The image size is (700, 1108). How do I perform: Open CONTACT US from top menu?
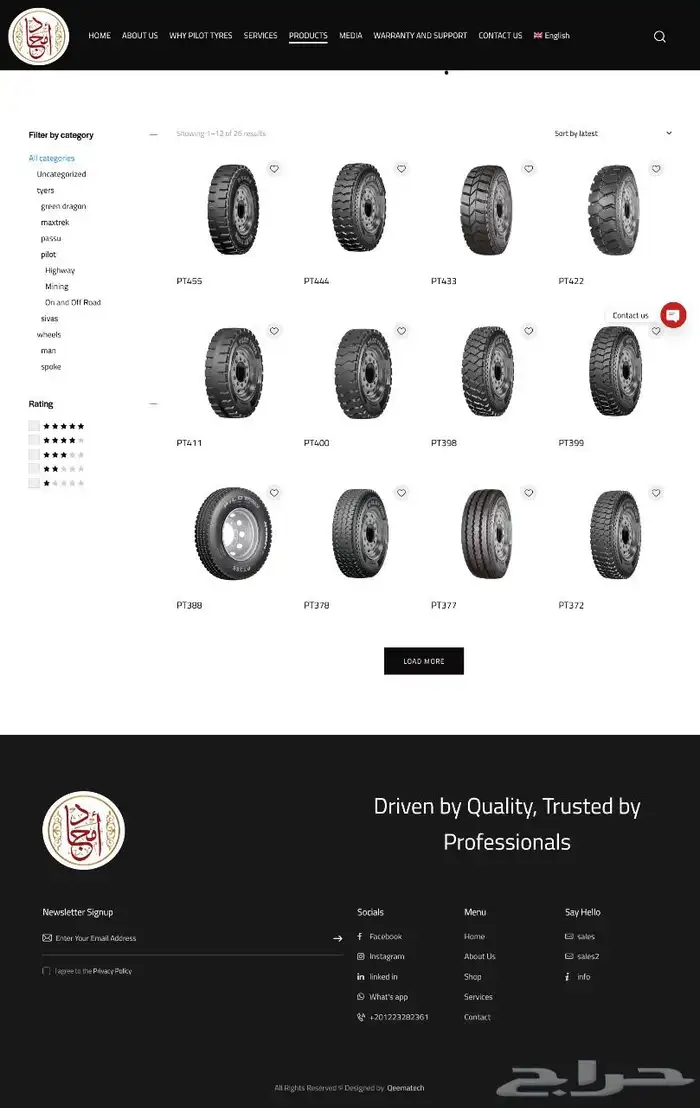pyautogui.click(x=500, y=35)
